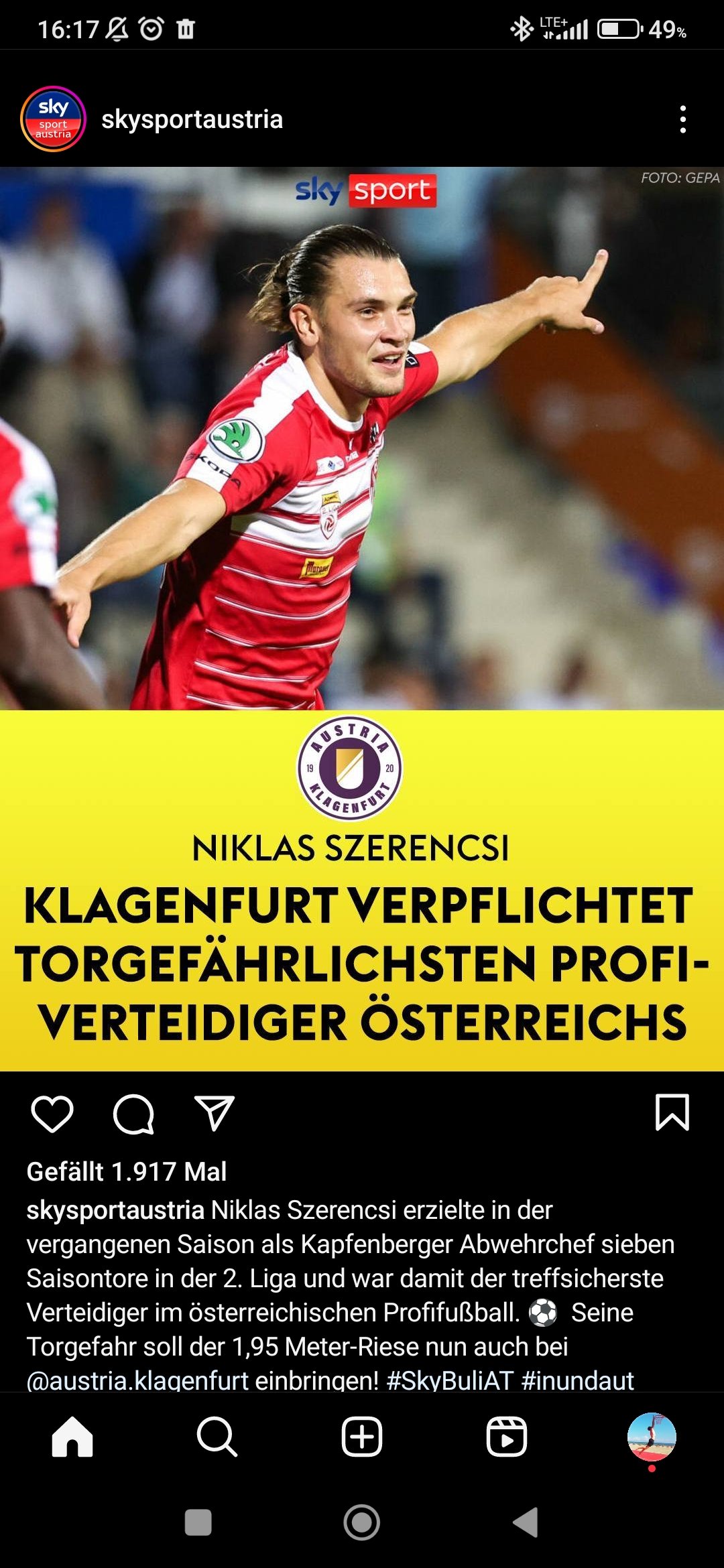Share the post via the paper plane icon
724x1568 pixels.
pos(214,1114)
